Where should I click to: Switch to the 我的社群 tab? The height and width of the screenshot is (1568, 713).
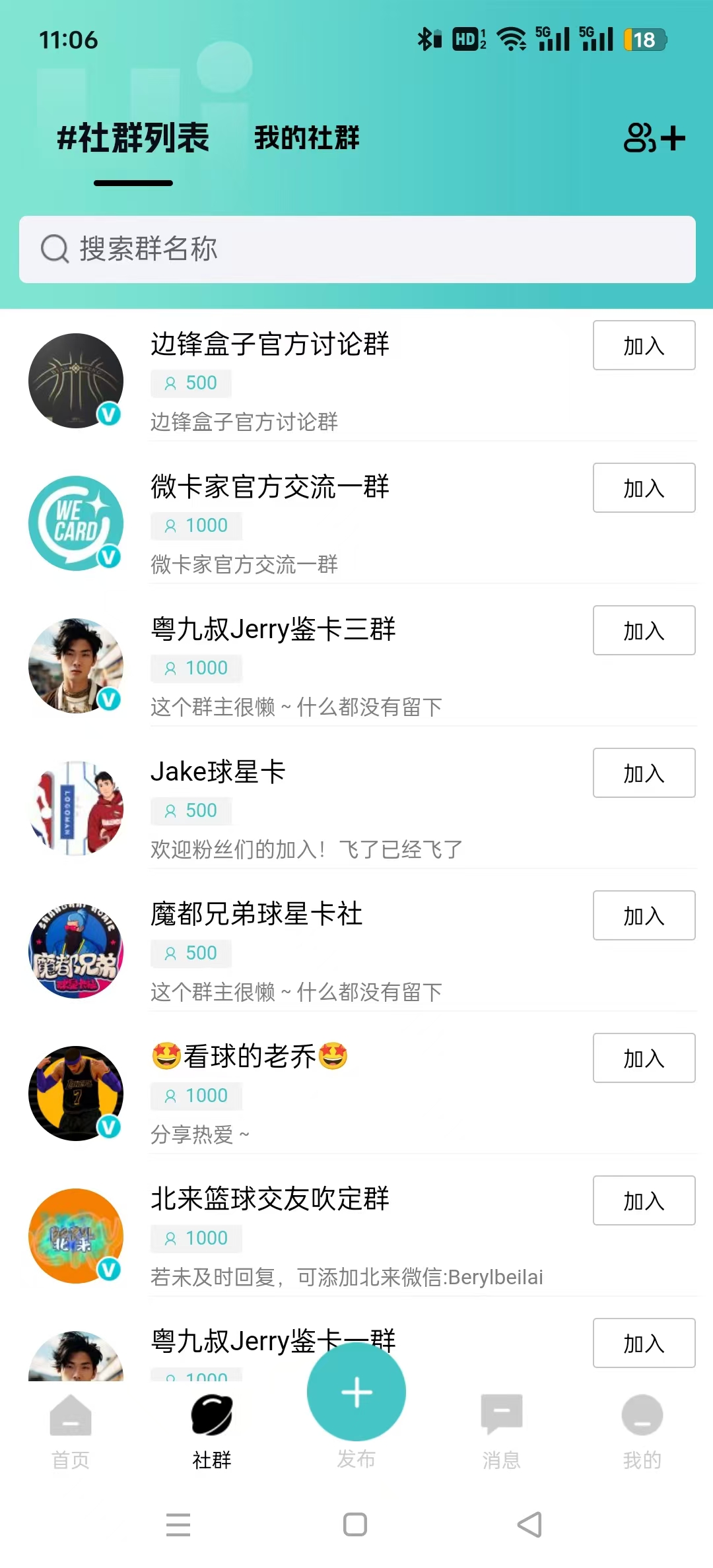click(x=307, y=138)
